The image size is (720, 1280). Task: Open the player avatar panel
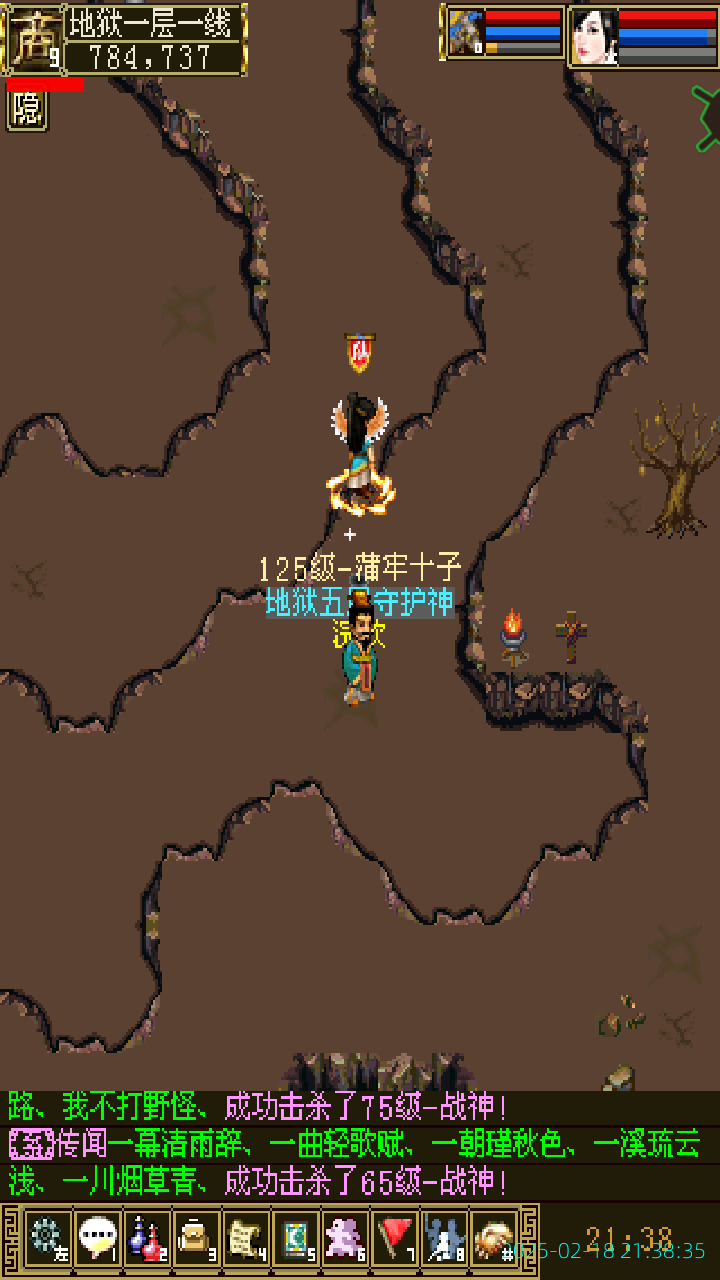(x=34, y=38)
